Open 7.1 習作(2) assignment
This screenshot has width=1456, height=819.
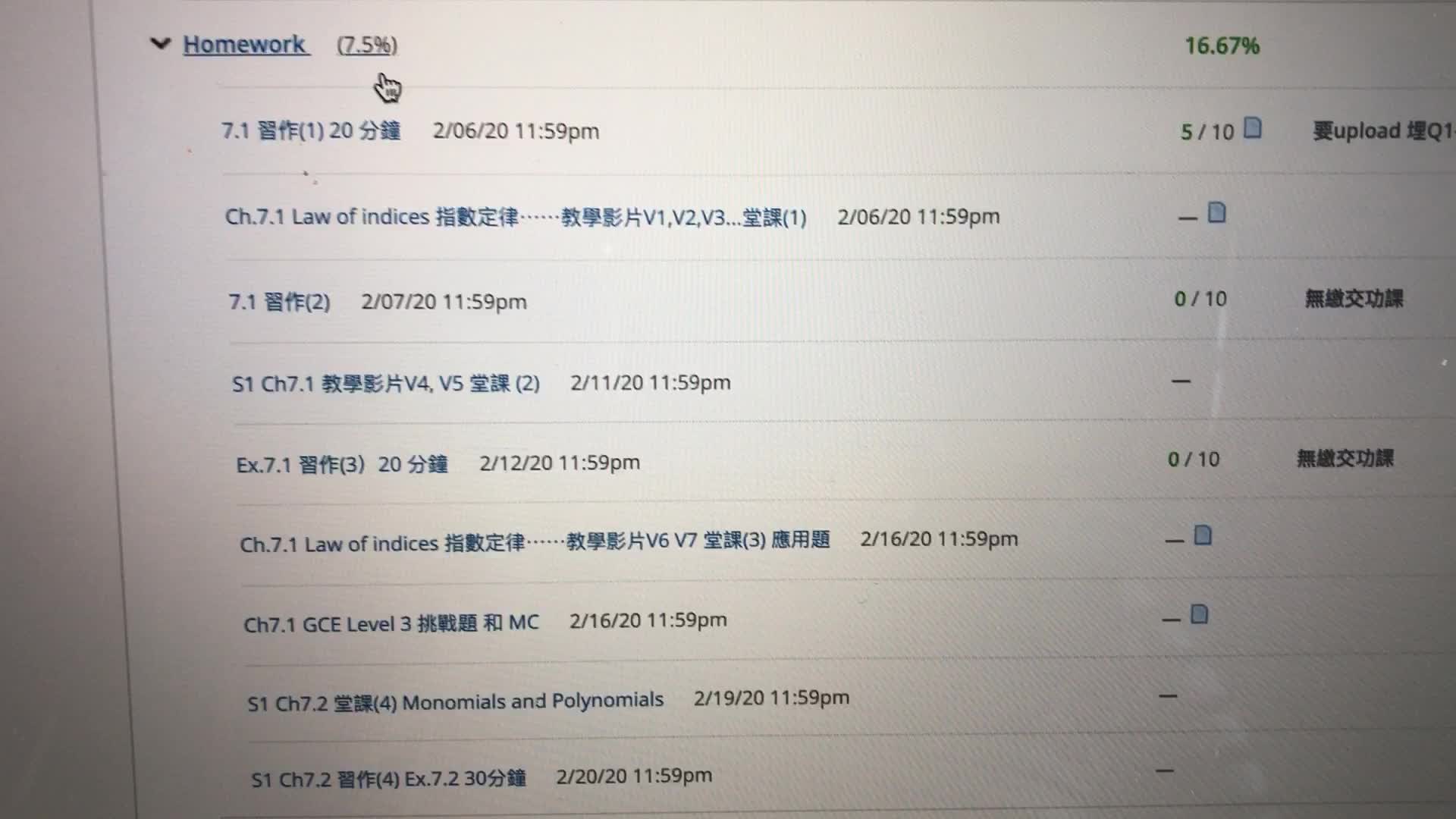pos(279,302)
